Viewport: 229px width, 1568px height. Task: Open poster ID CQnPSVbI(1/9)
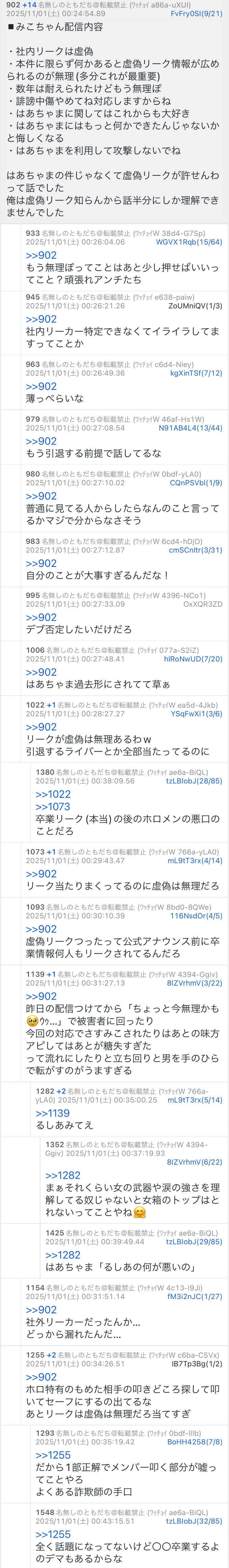[196, 483]
